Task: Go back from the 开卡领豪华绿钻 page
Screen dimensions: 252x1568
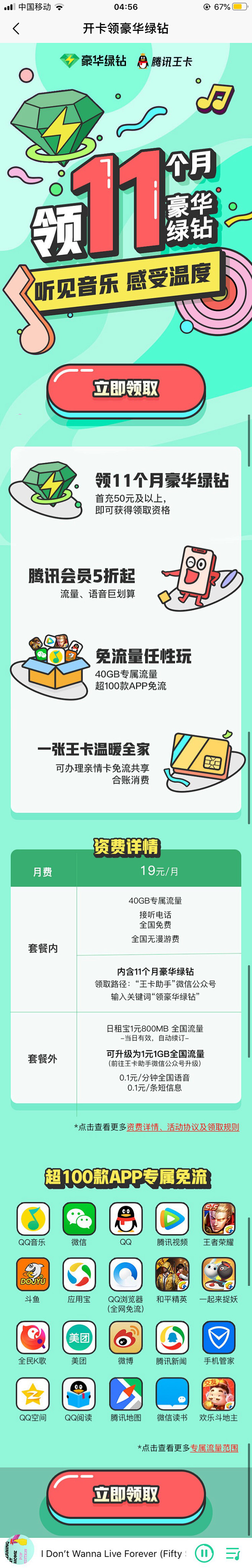Action: (16, 29)
